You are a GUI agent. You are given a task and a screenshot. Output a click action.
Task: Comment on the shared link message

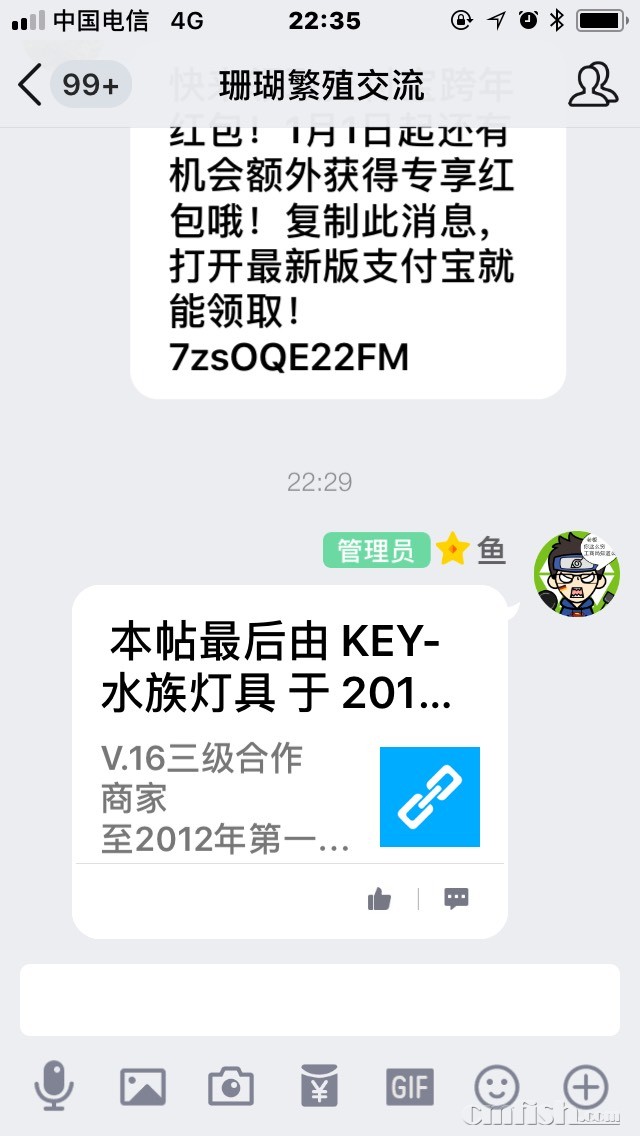[x=456, y=899]
